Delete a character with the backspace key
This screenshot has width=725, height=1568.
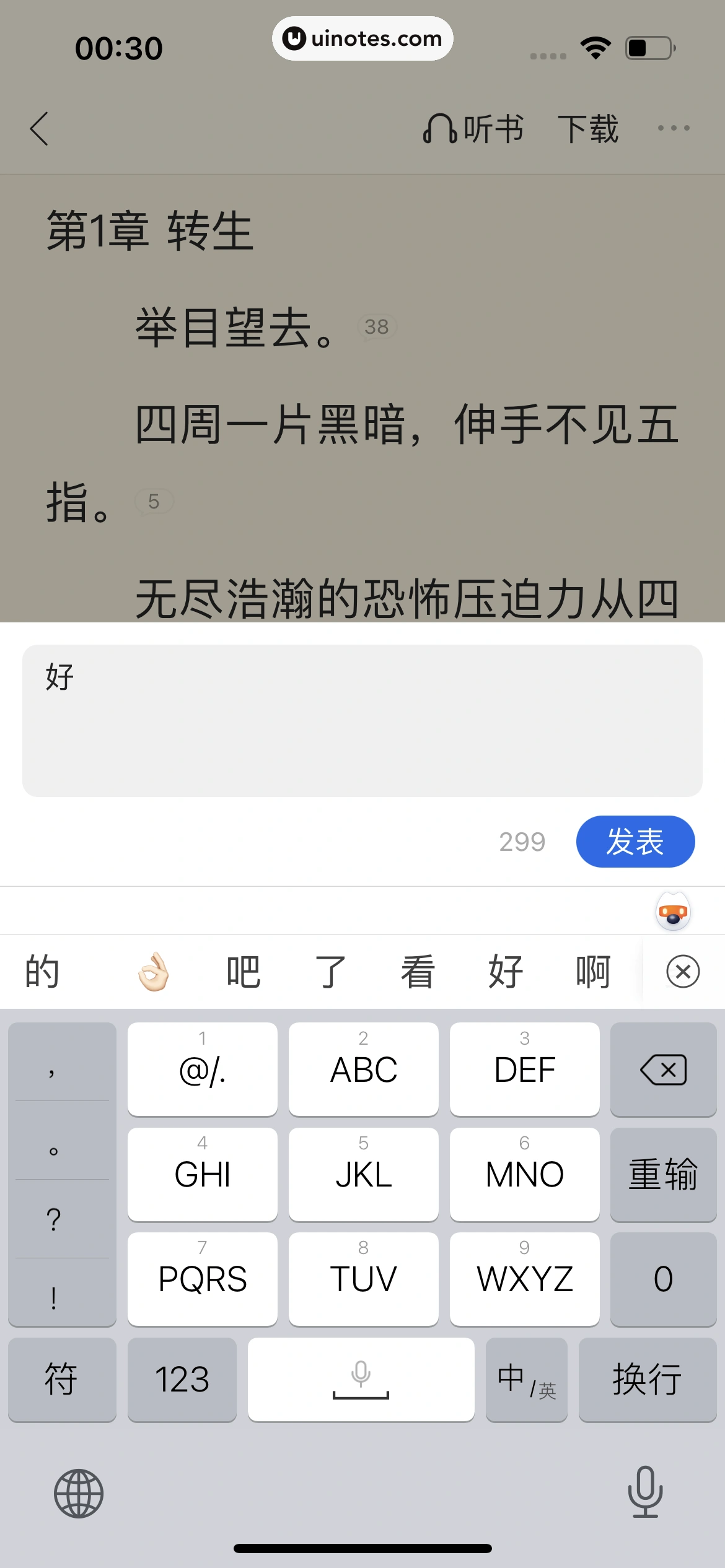(663, 1069)
